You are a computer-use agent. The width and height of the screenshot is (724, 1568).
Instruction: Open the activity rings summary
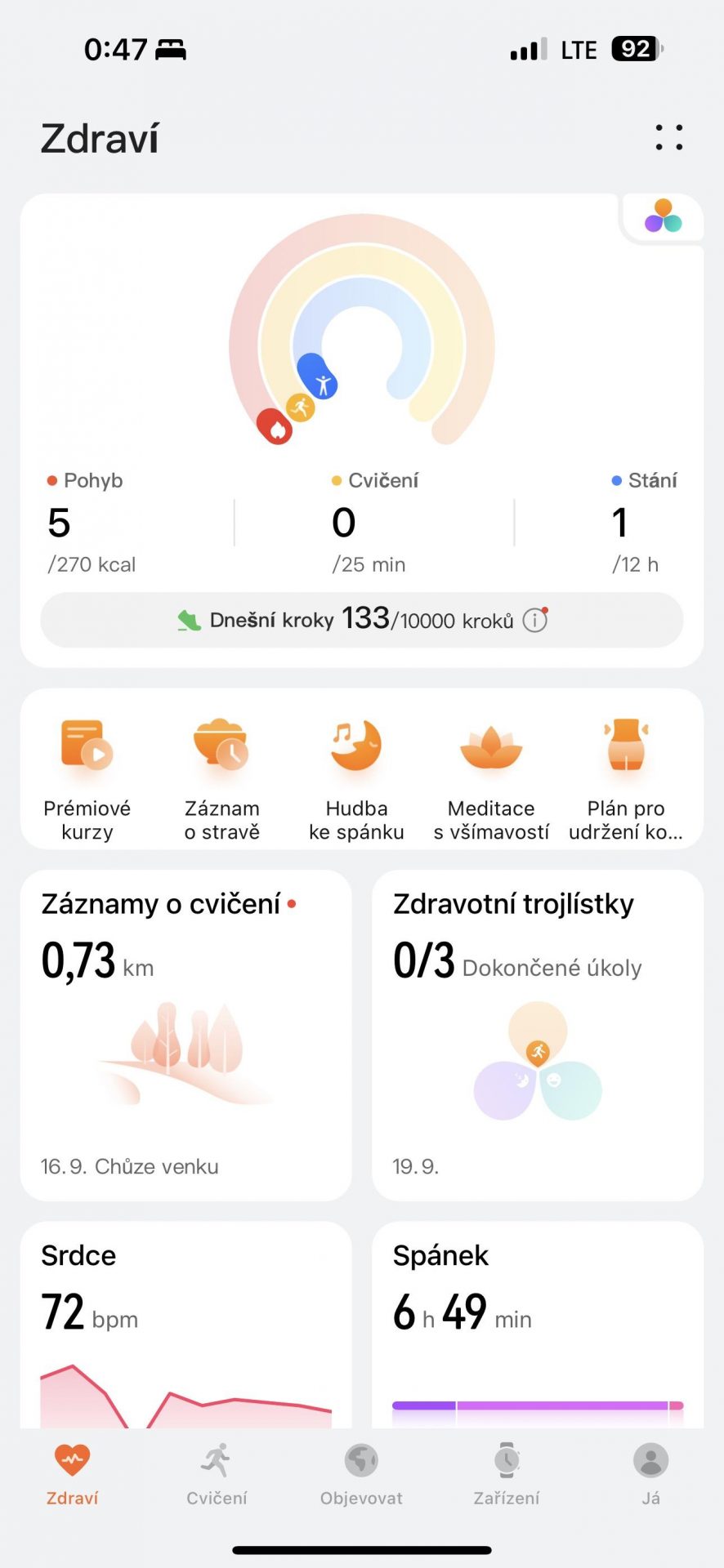tap(362, 330)
